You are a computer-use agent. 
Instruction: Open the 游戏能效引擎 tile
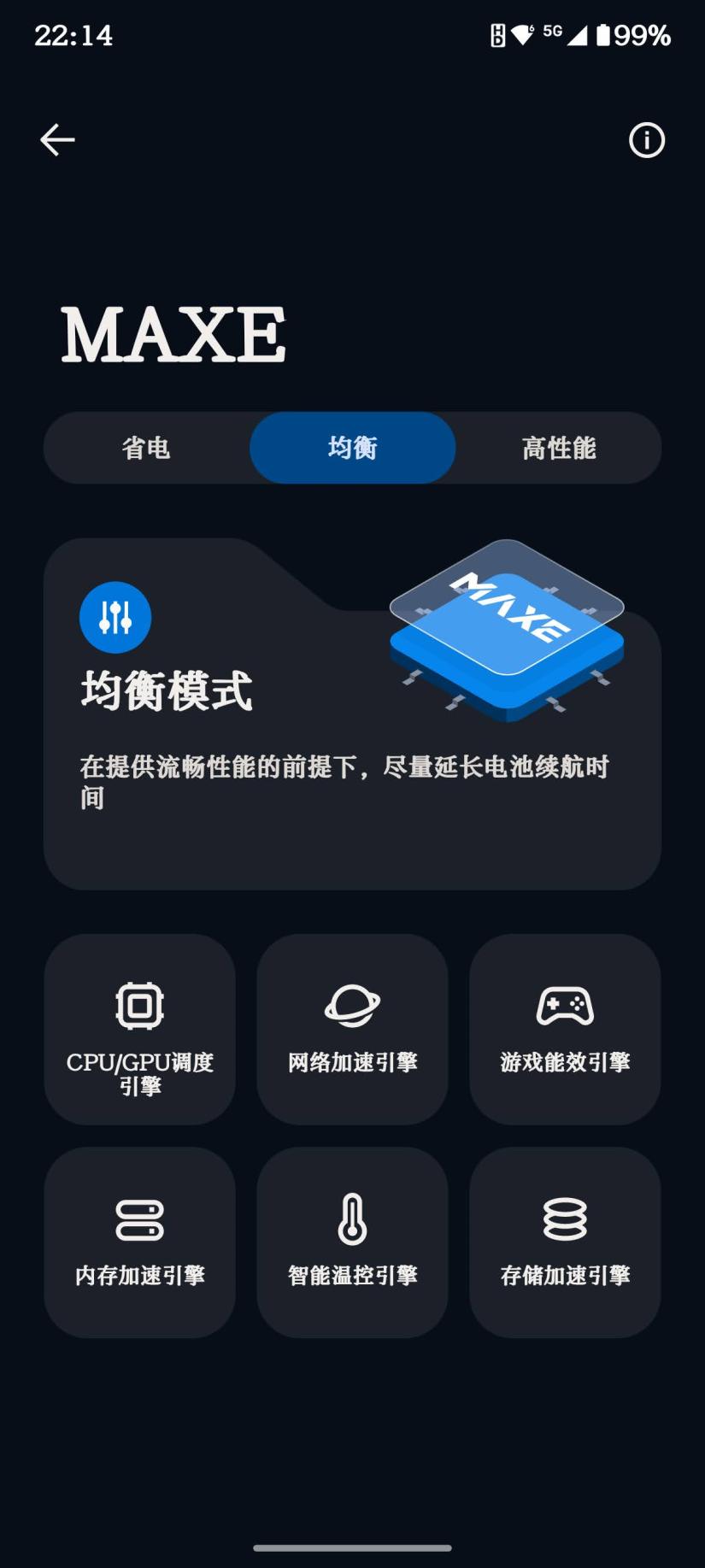click(x=565, y=1029)
